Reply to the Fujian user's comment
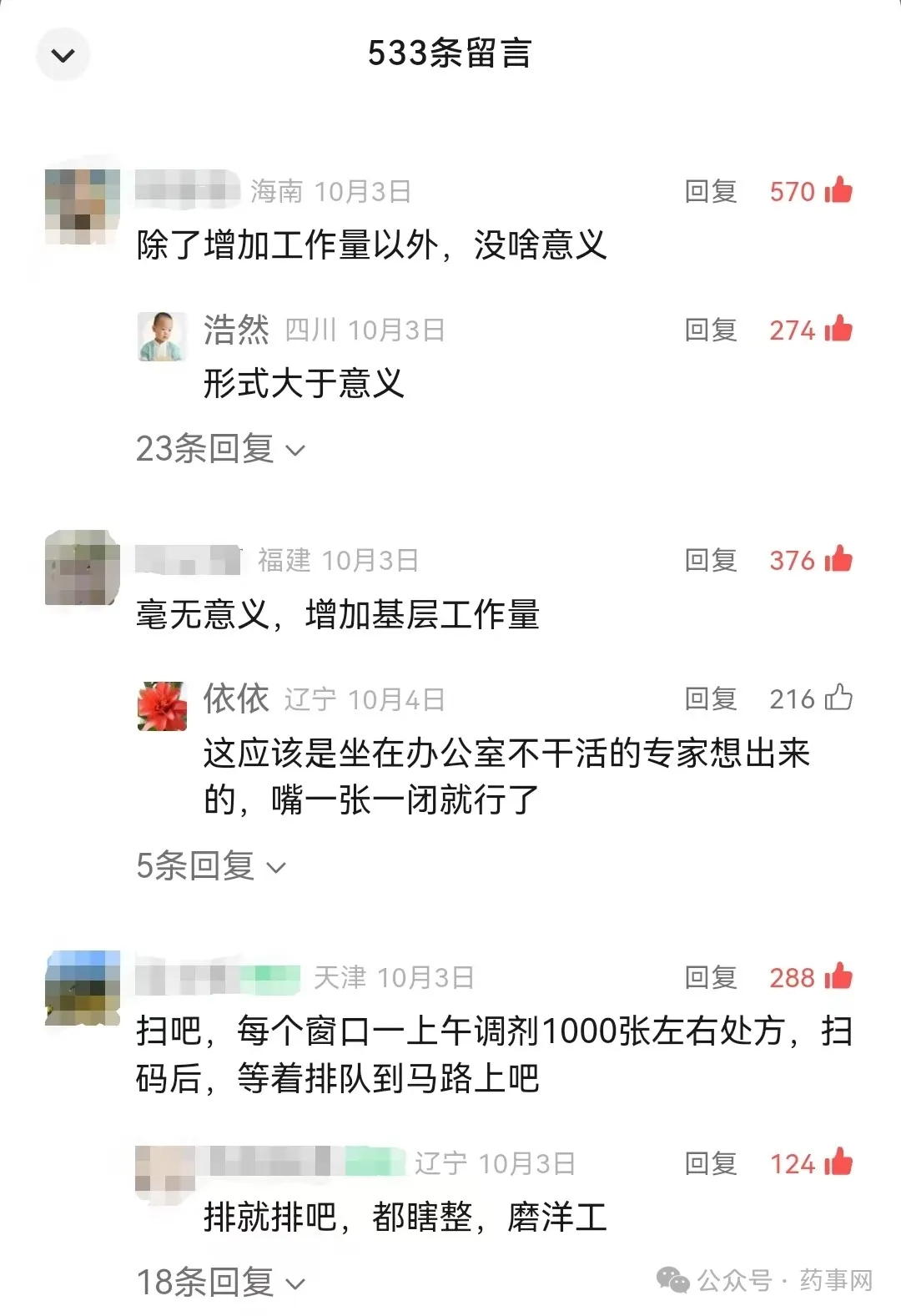 (x=711, y=561)
